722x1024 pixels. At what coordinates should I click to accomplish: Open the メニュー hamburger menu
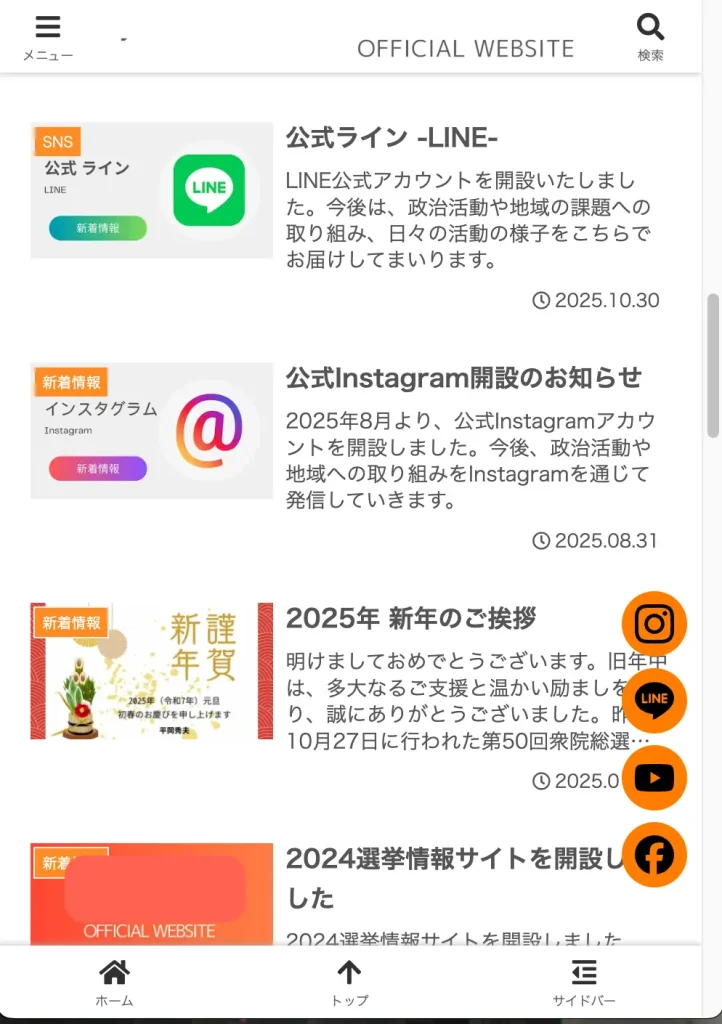[x=47, y=37]
